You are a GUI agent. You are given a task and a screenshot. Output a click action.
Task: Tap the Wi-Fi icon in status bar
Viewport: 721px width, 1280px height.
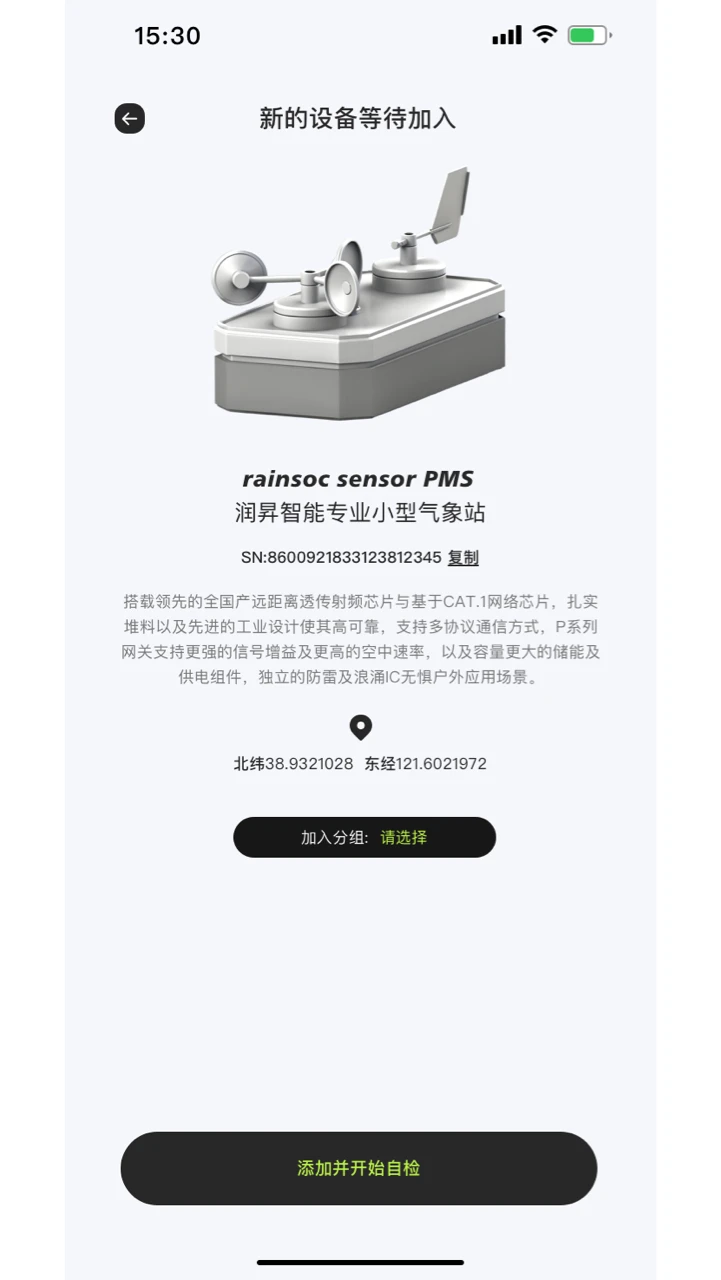coord(543,34)
